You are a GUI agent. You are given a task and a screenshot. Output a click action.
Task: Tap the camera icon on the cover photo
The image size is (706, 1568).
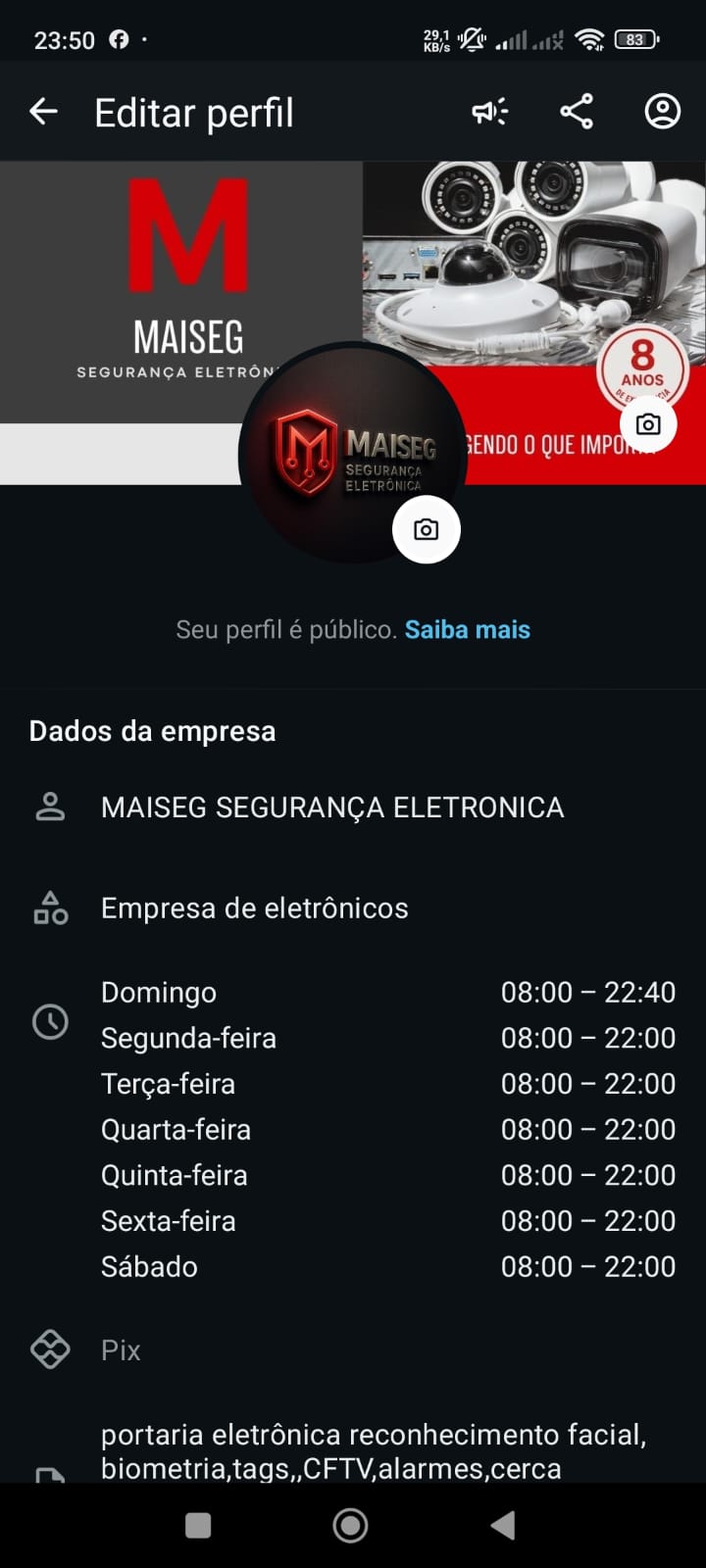click(649, 424)
